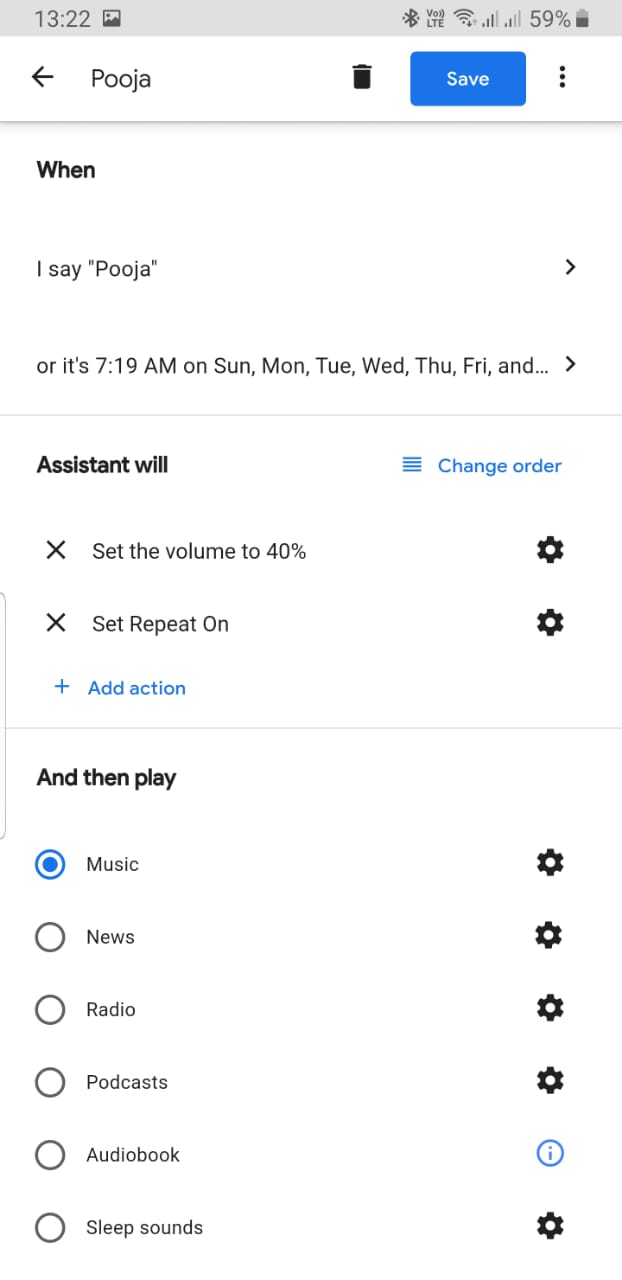
Task: Go back from the Pooja routine
Action: pos(42,78)
